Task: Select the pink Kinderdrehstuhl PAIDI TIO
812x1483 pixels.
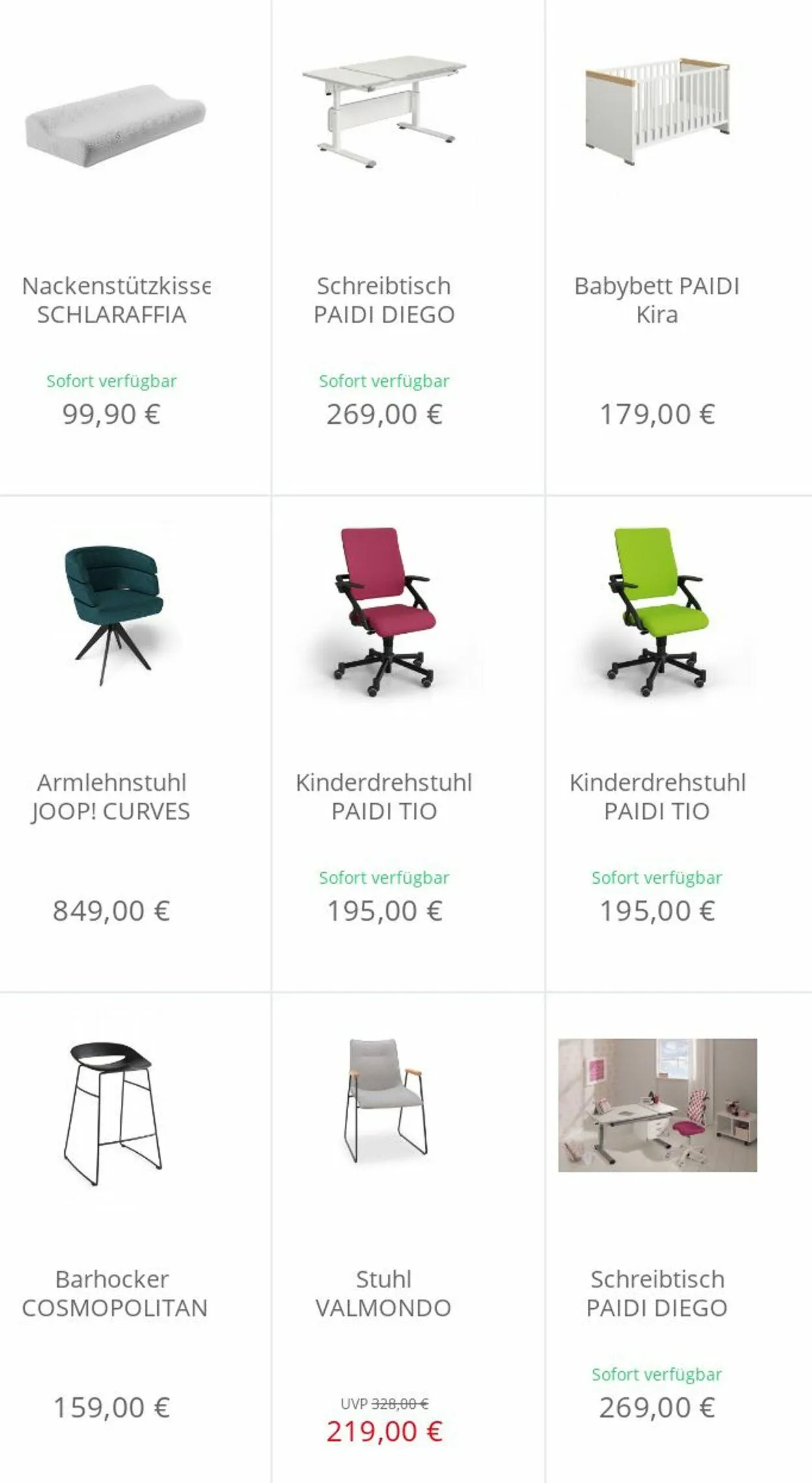Action: click(x=384, y=796)
